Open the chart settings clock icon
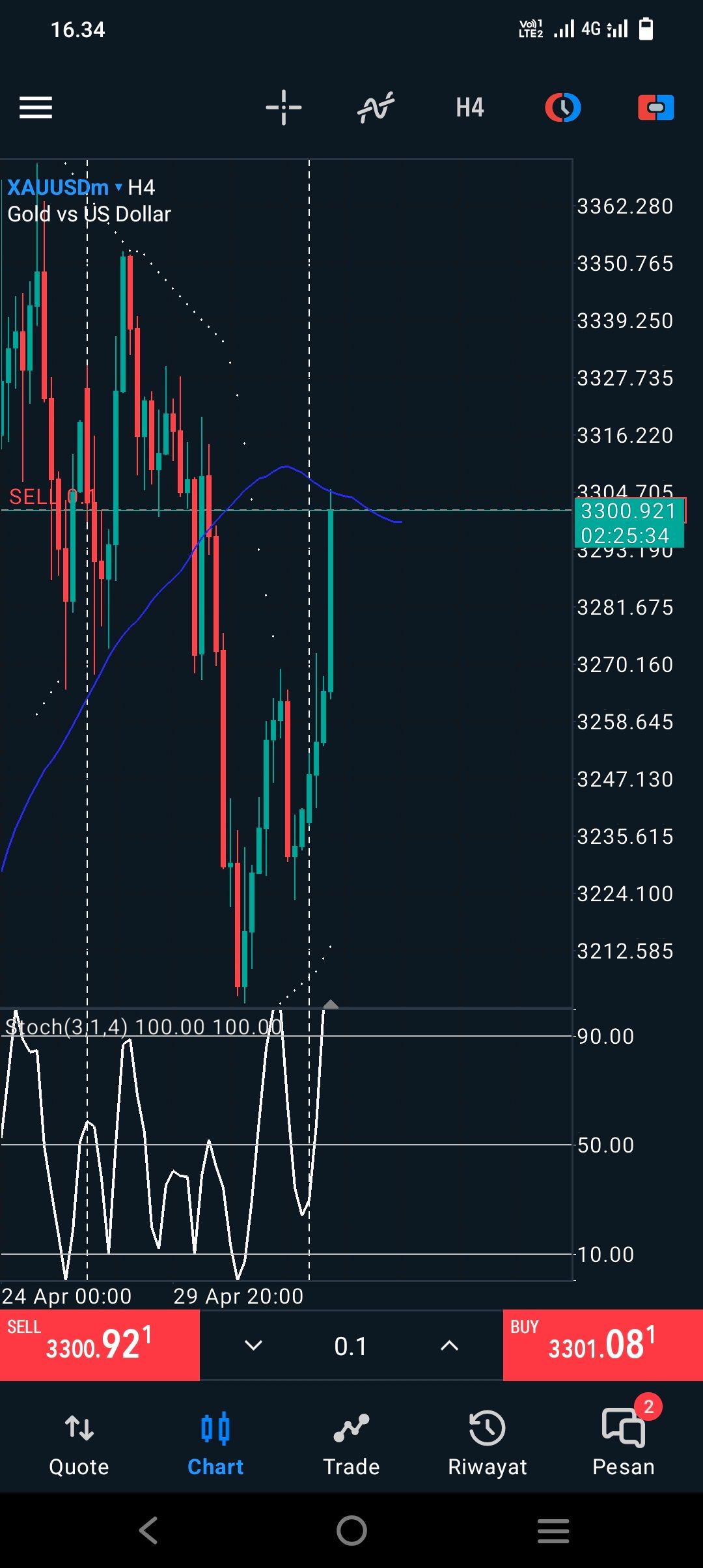Image resolution: width=703 pixels, height=1568 pixels. (562, 107)
